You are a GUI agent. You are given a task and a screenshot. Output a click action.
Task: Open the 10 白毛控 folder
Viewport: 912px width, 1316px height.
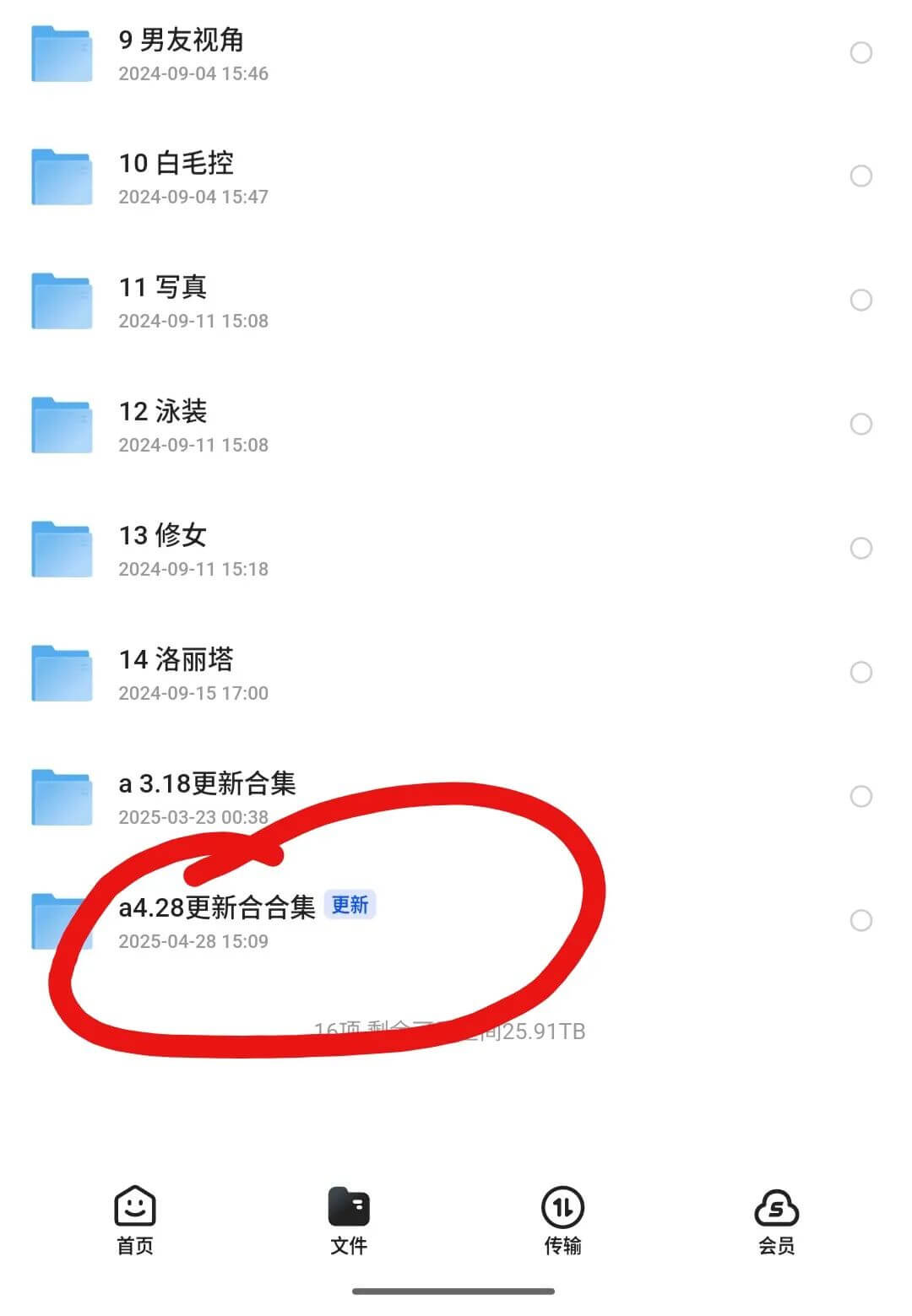tap(176, 164)
